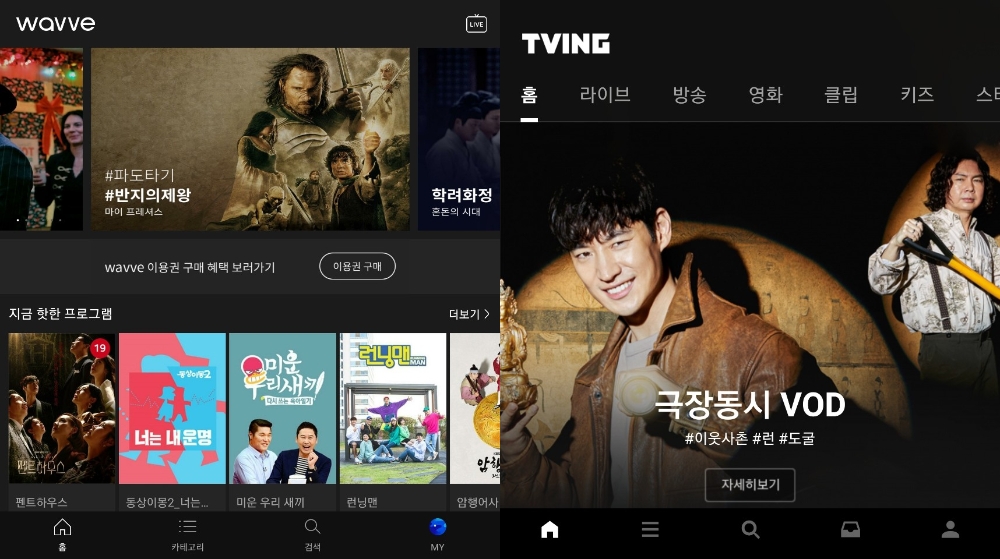
Task: Tap 자세히보기 on 극장동시 VOD banner
Action: [750, 485]
